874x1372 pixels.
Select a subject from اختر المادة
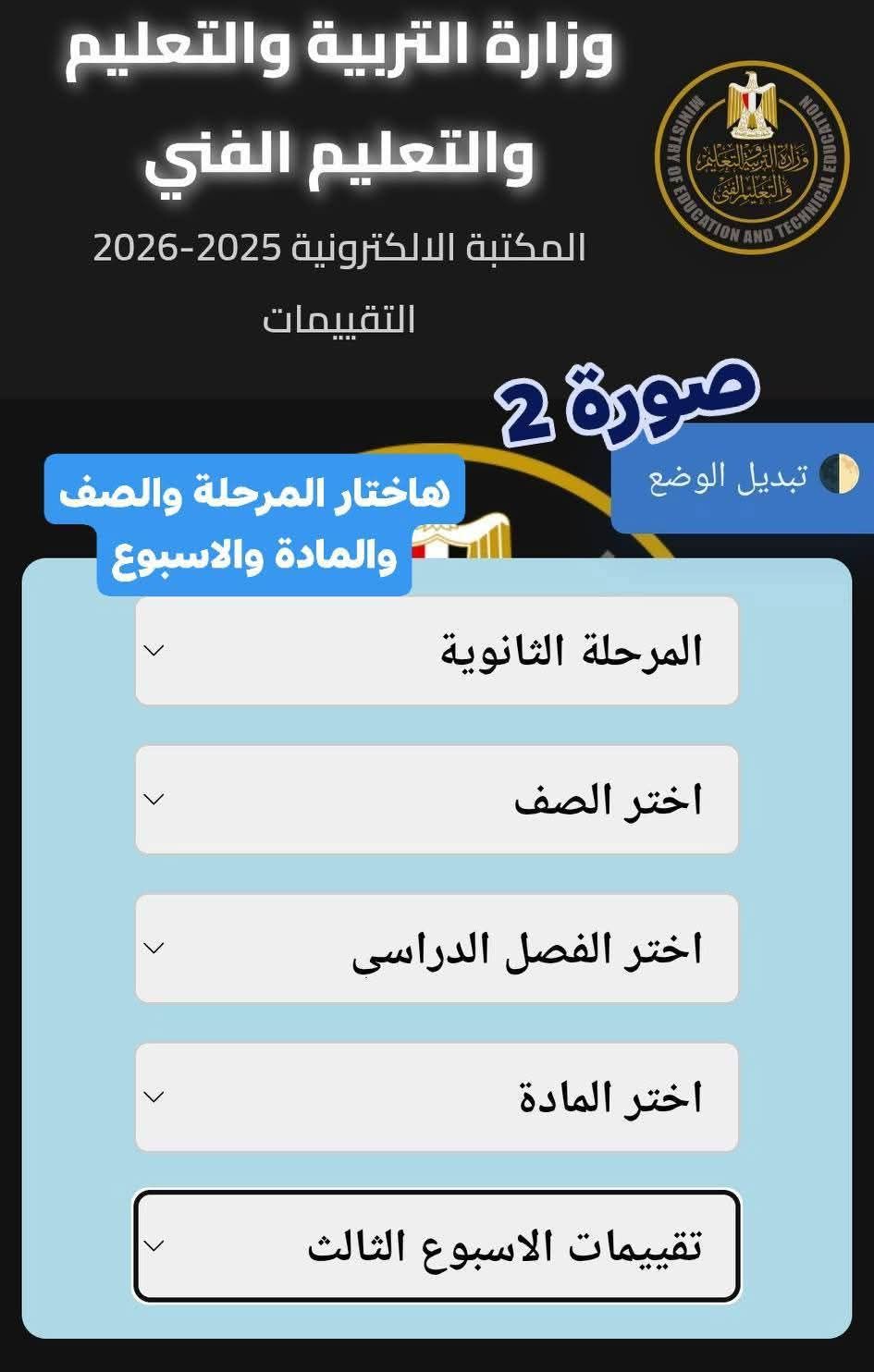click(437, 1097)
